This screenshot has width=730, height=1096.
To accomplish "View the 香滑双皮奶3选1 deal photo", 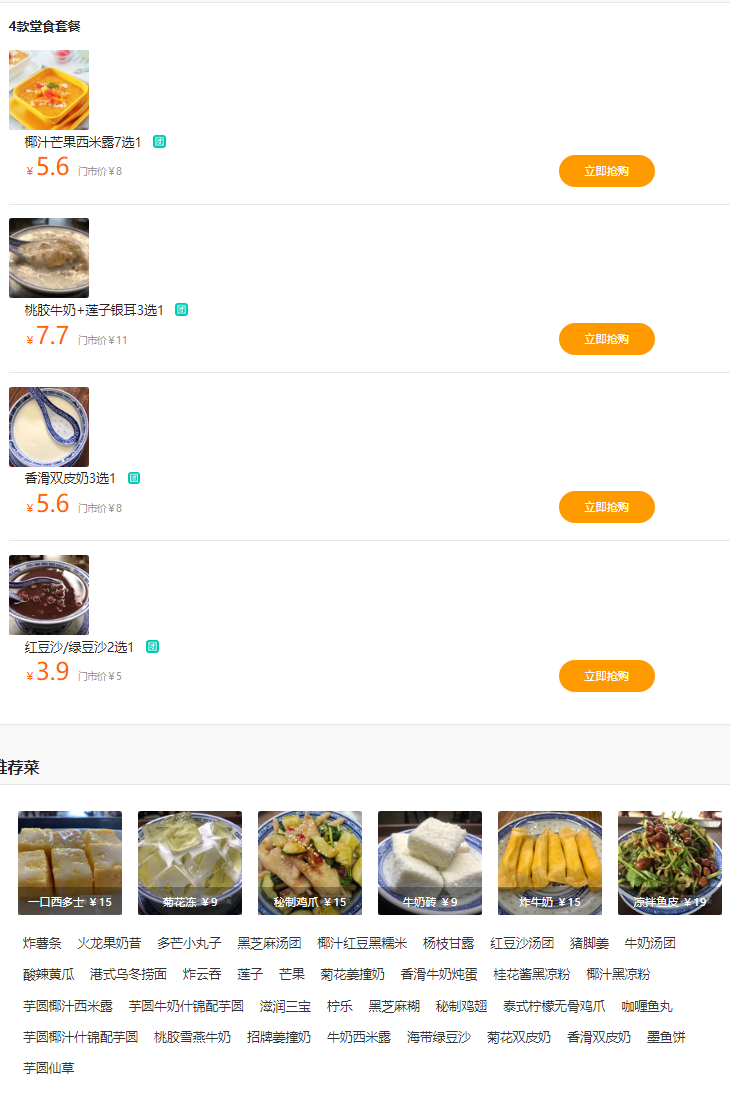I will pos(49,427).
